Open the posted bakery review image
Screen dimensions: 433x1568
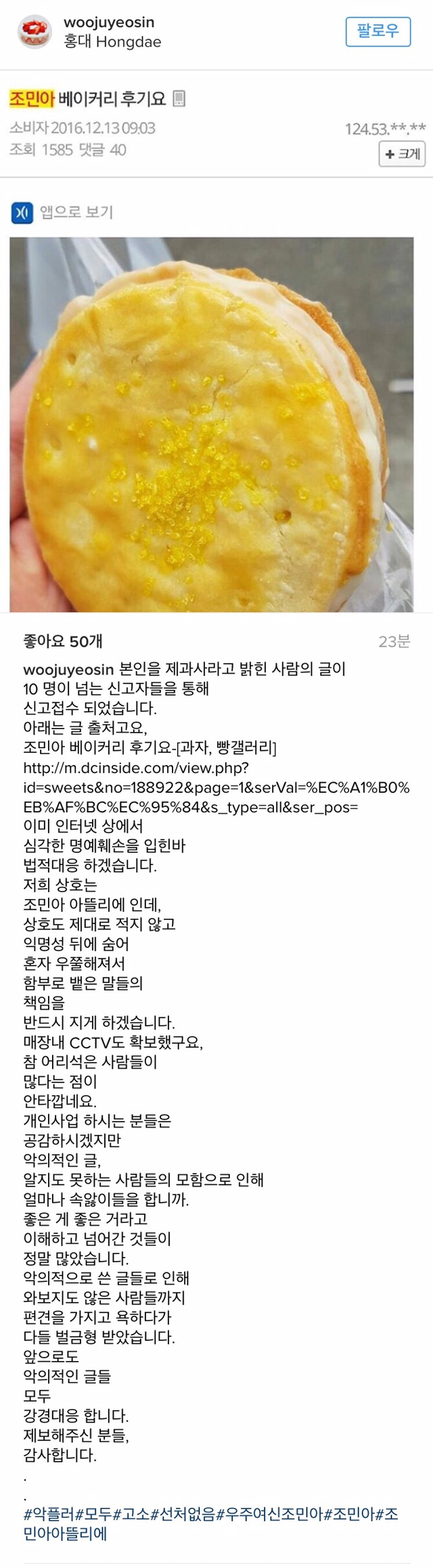click(211, 424)
